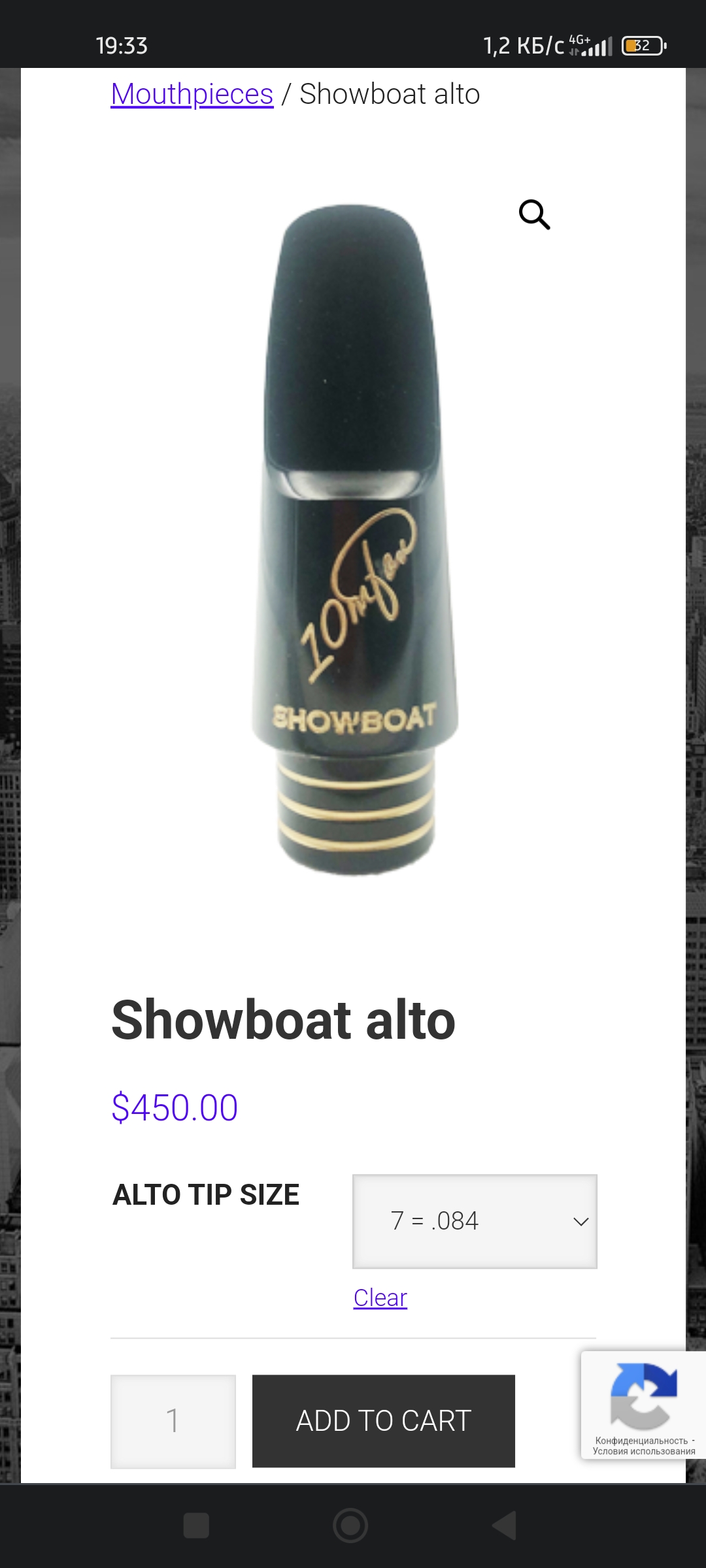Open the Mouthpieces breadcrumb link

coord(192,94)
